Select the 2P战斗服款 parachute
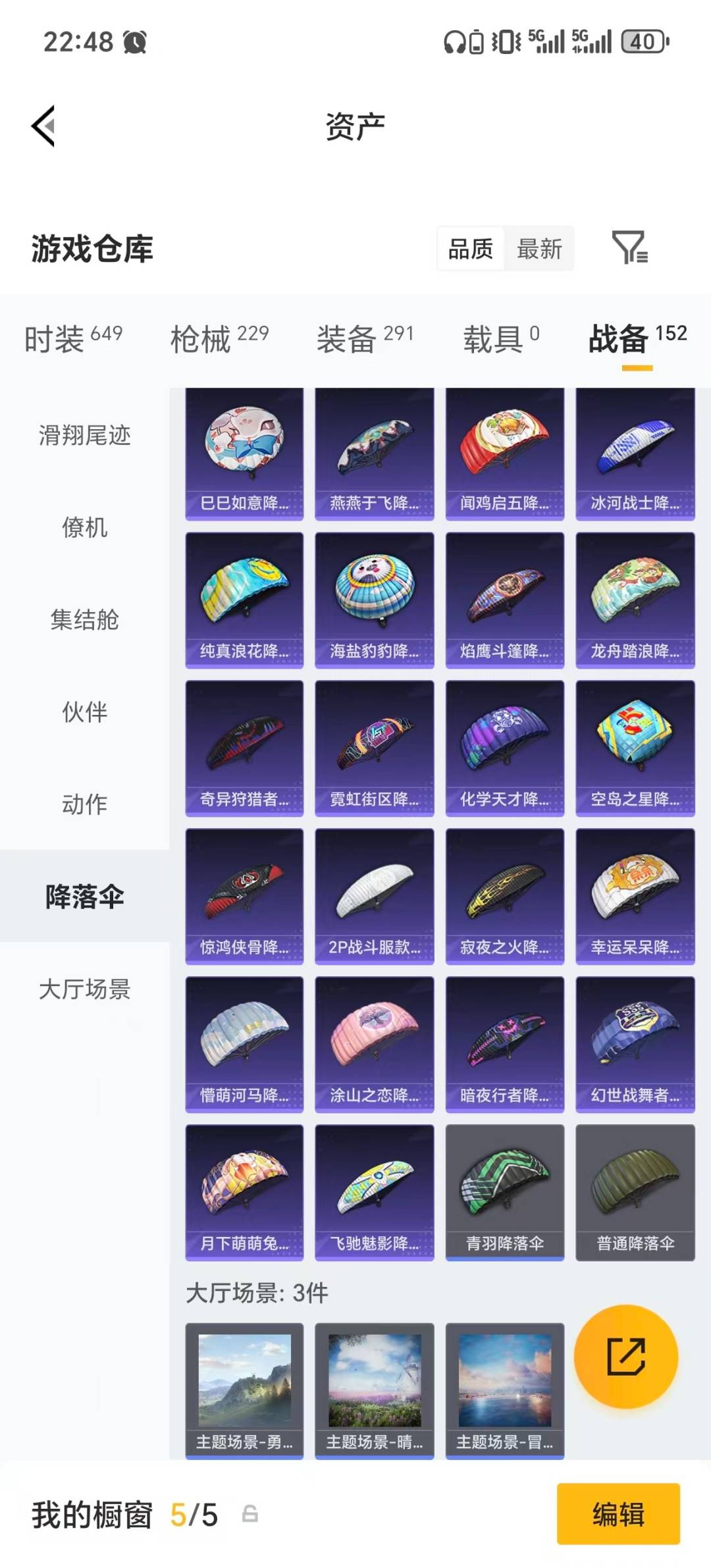The image size is (711, 1568). click(374, 895)
